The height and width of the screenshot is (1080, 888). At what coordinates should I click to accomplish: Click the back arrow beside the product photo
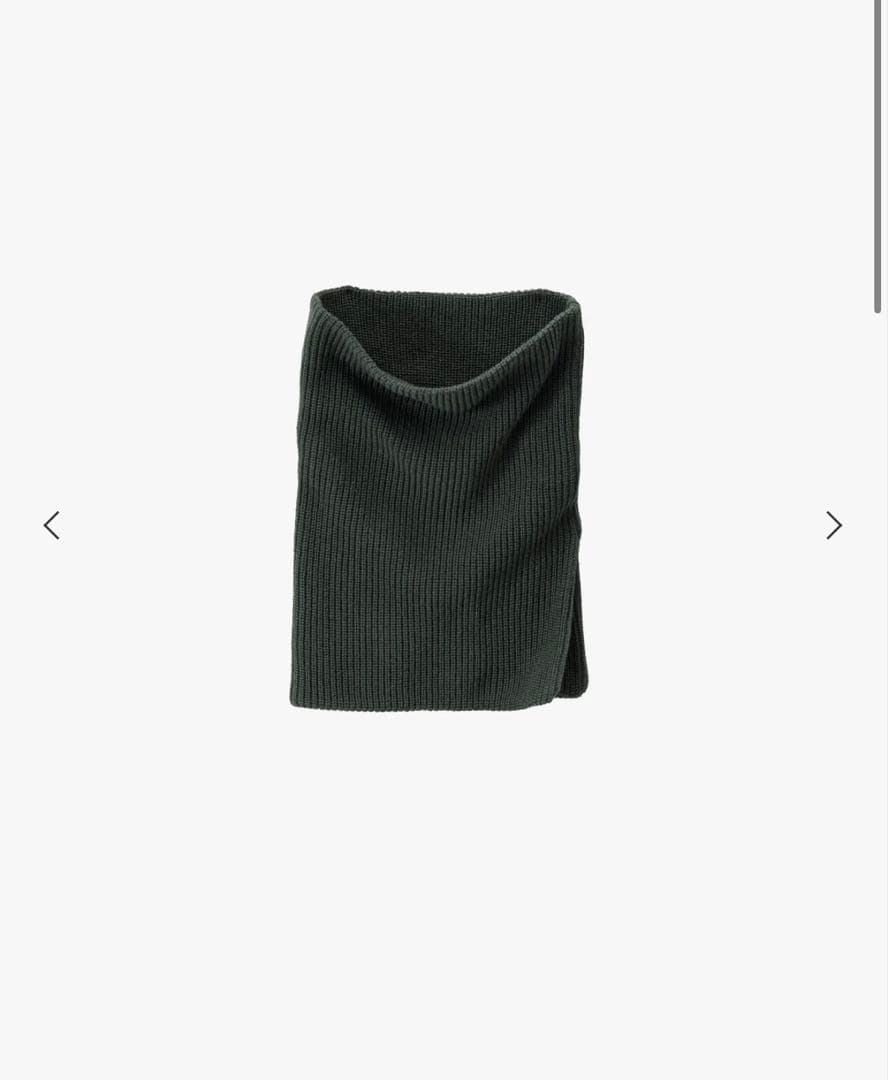pyautogui.click(x=51, y=525)
